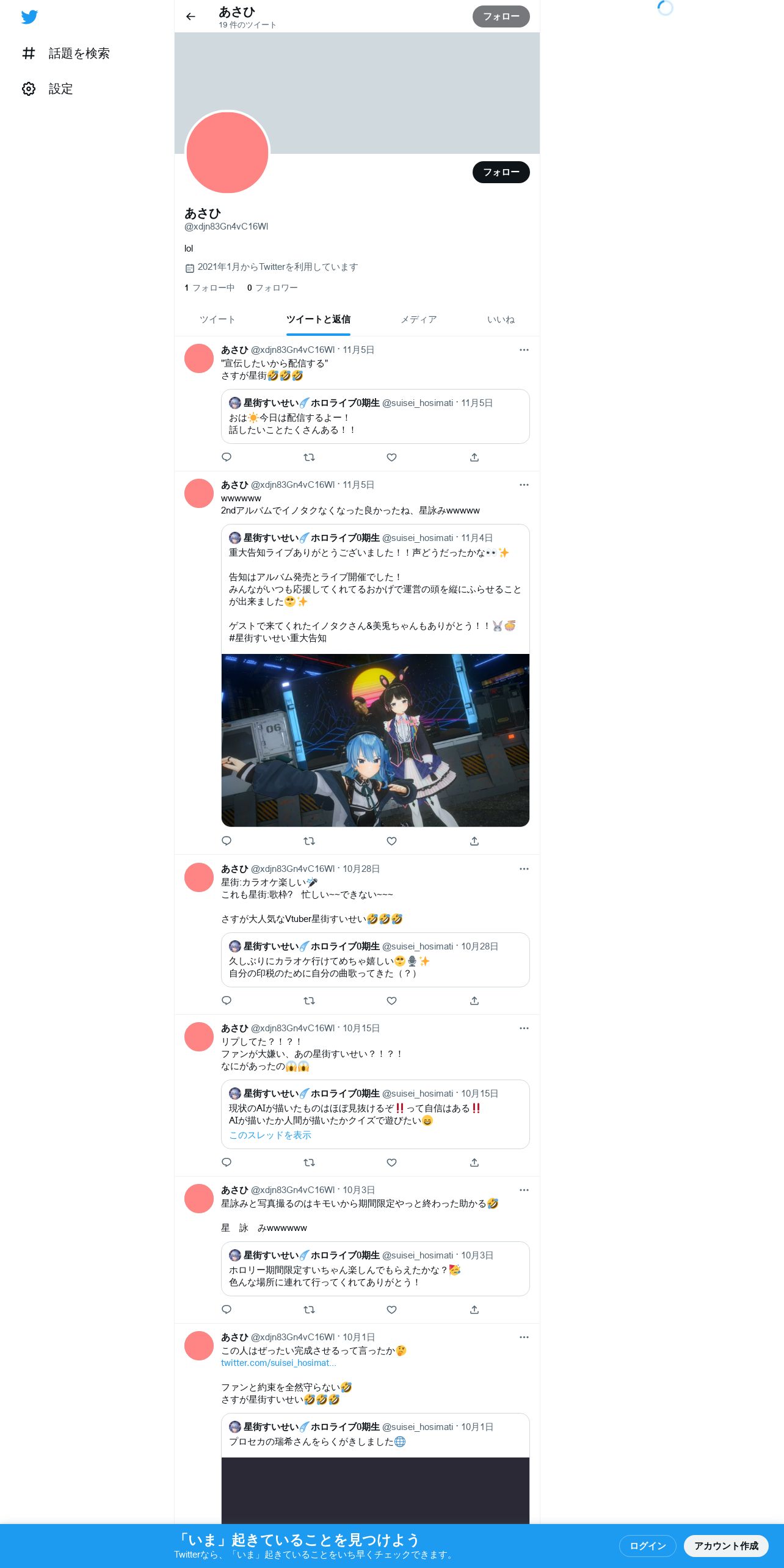The image size is (784, 1568).
Task: Like the "宣伝したいから配信する" tweet
Action: tap(392, 457)
